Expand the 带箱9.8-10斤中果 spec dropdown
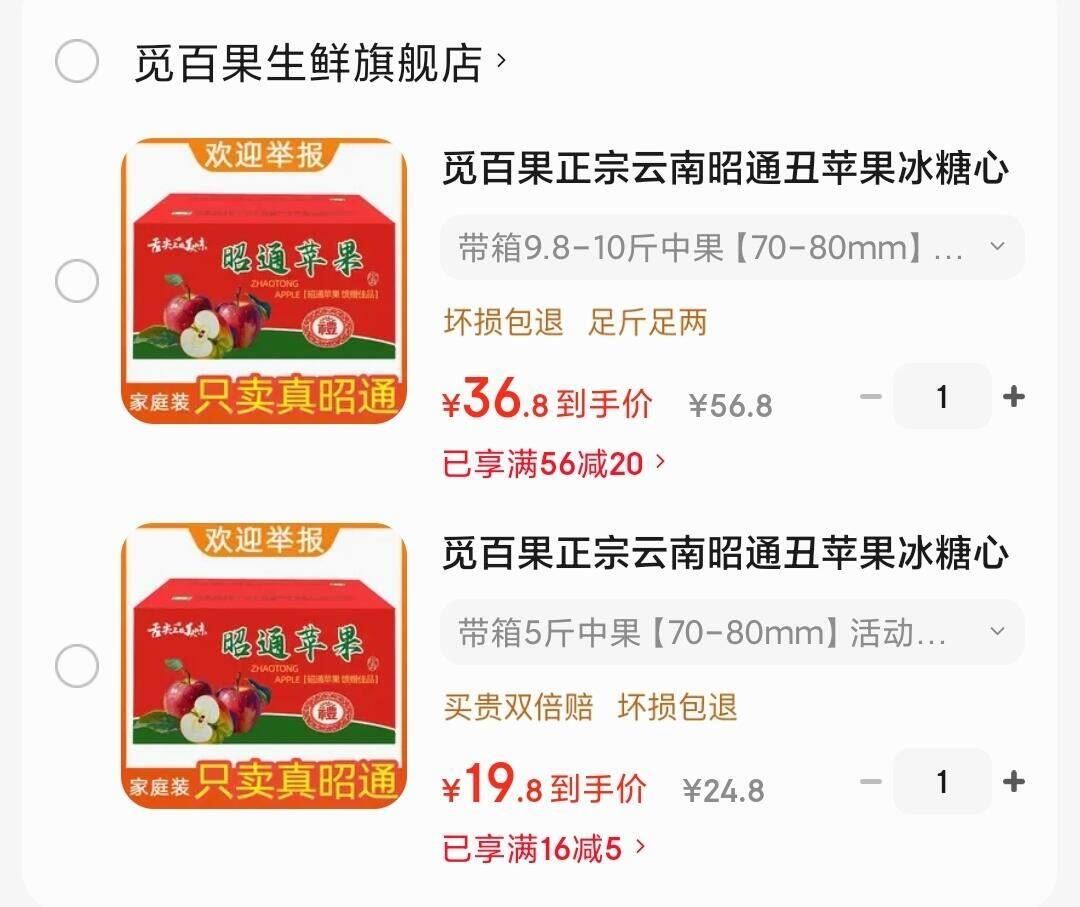This screenshot has height=907, width=1080. (x=732, y=247)
